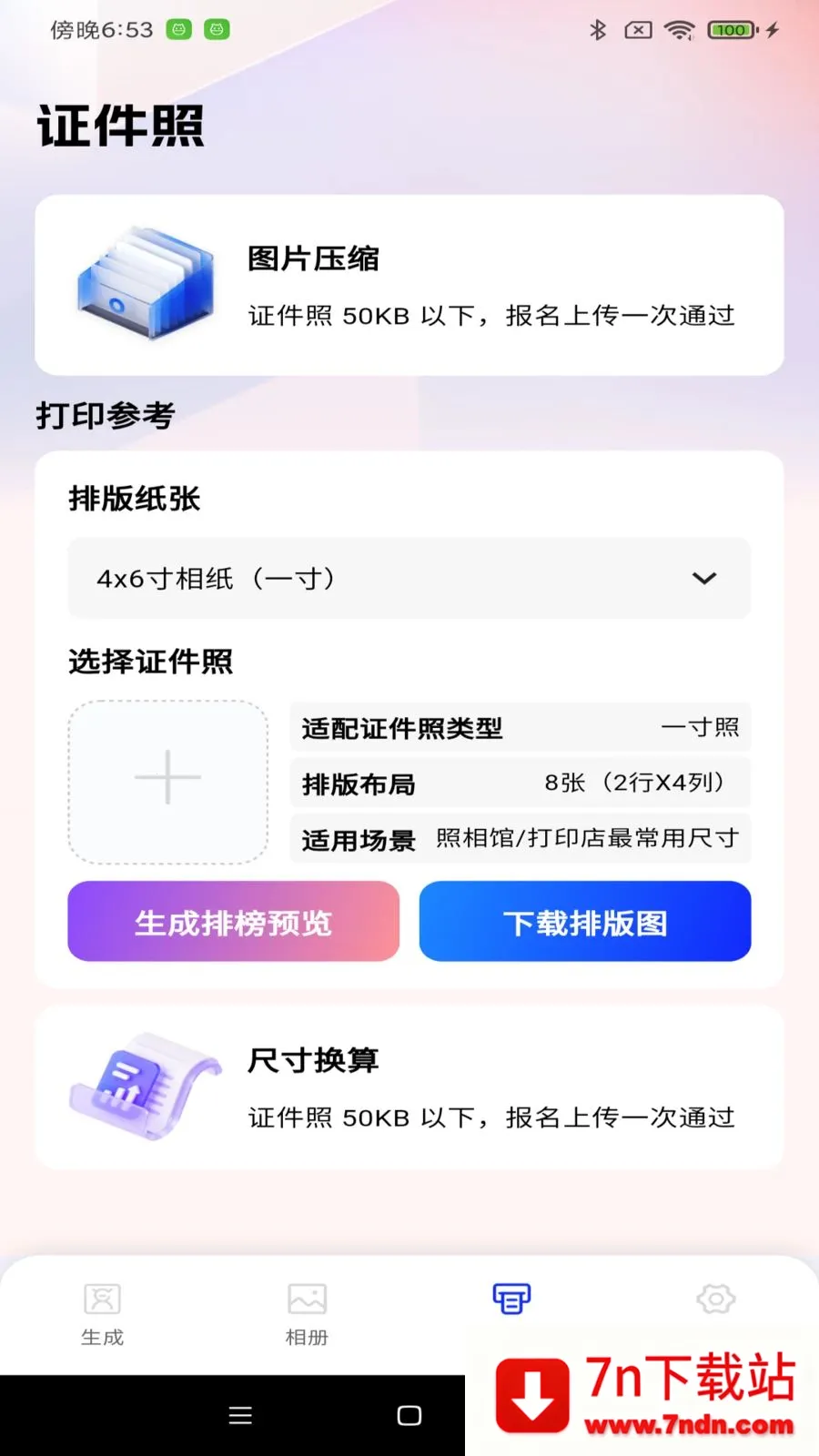Image resolution: width=819 pixels, height=1456 pixels.
Task: Tap the battery indicator showing 100
Action: tap(730, 28)
